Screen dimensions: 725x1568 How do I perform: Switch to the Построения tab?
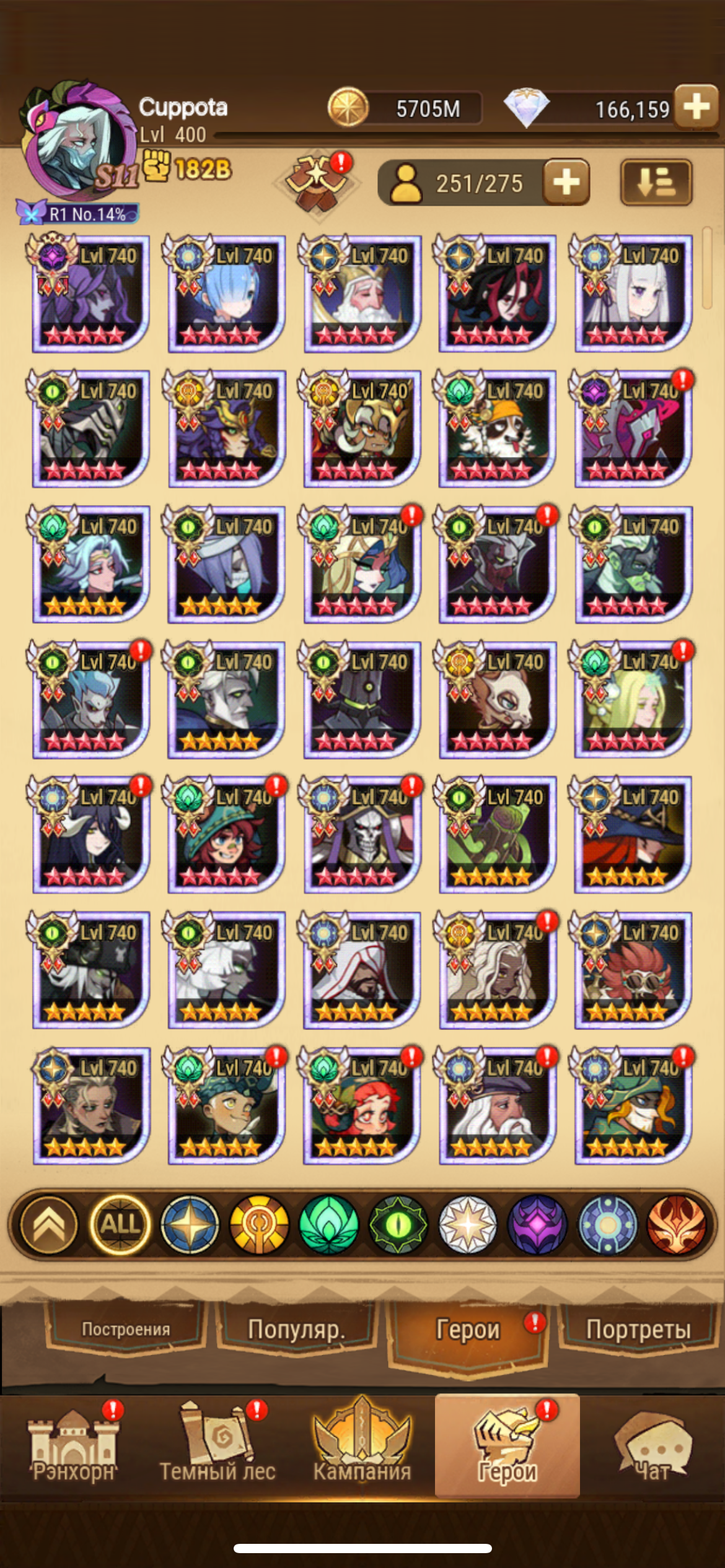click(x=126, y=1329)
